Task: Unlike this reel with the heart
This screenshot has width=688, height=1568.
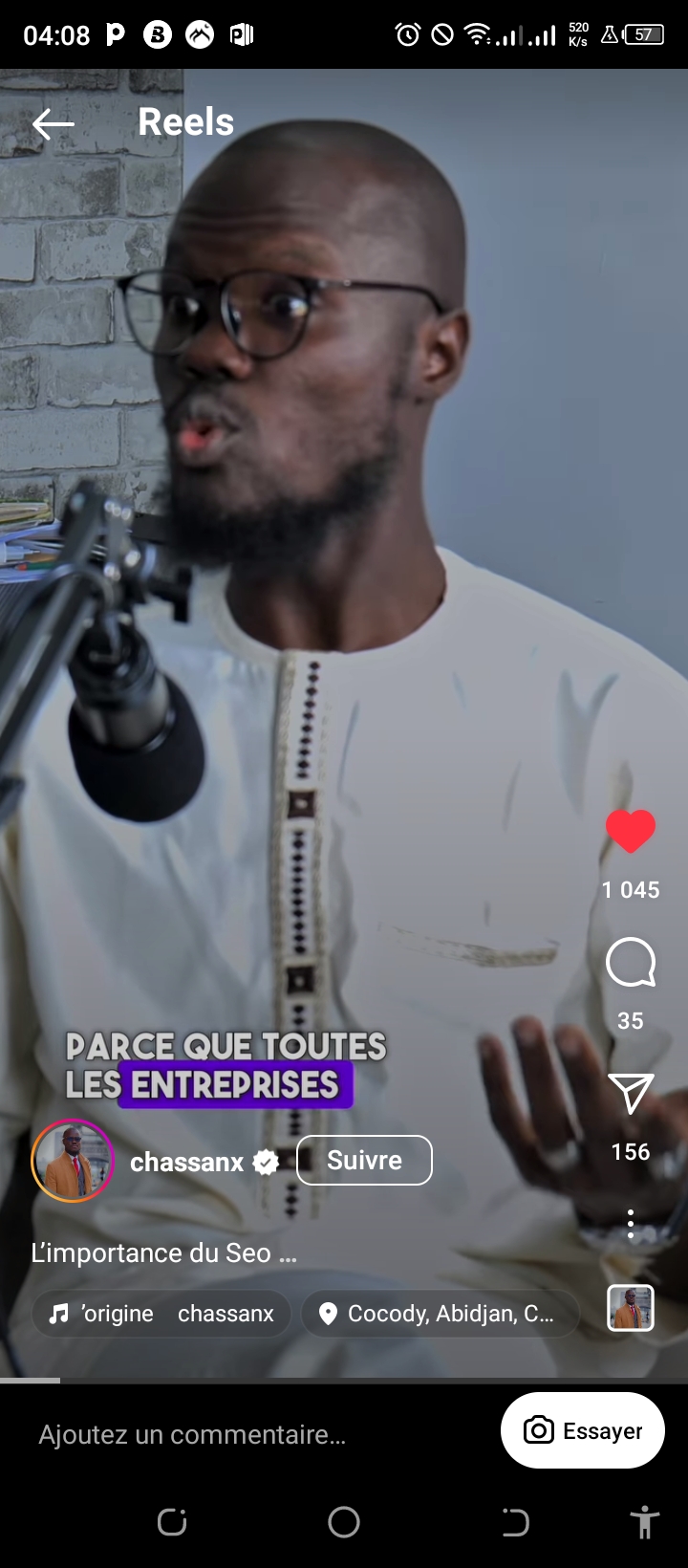Action: (x=631, y=831)
